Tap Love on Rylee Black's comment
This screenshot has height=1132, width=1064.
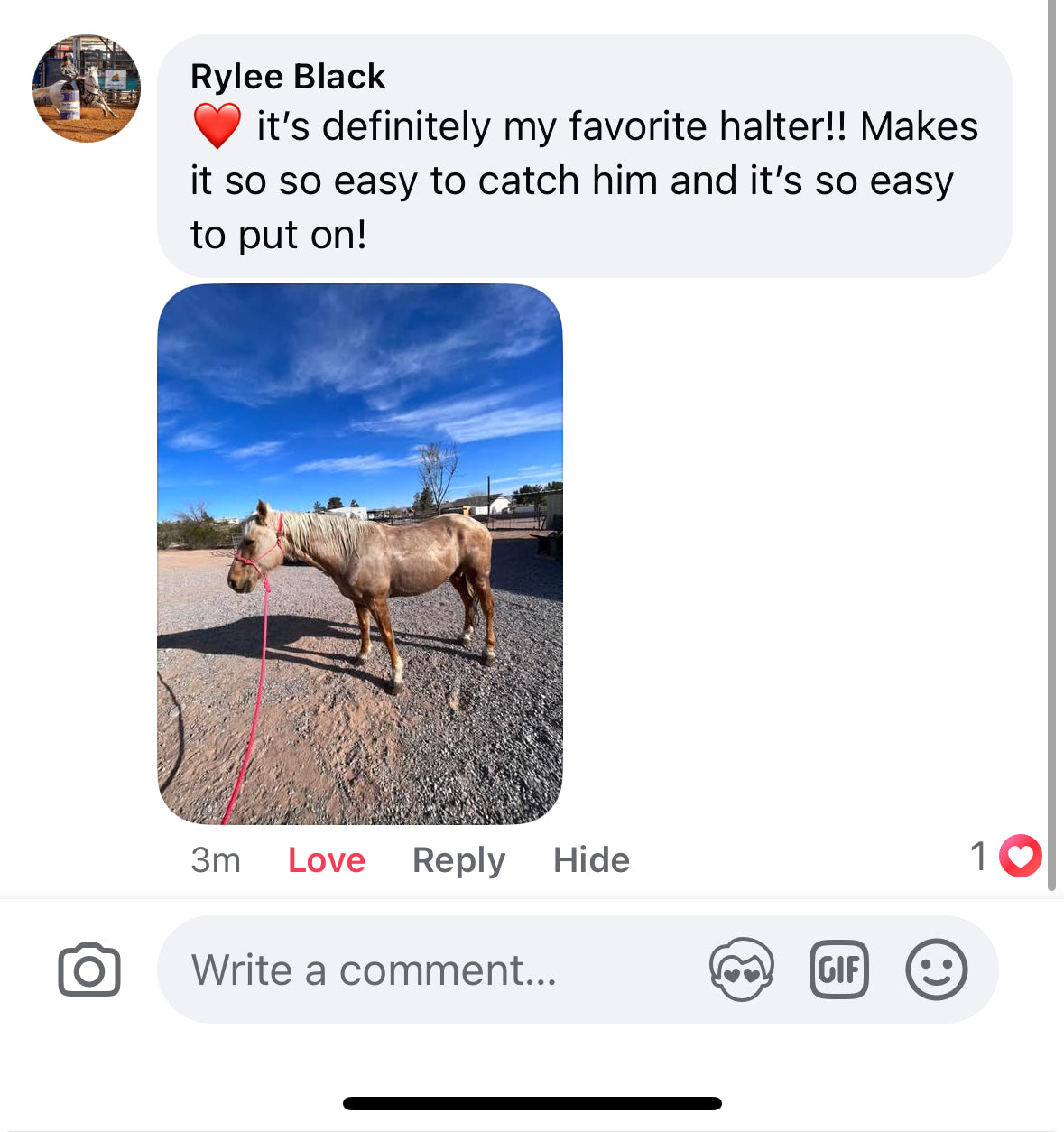click(326, 859)
